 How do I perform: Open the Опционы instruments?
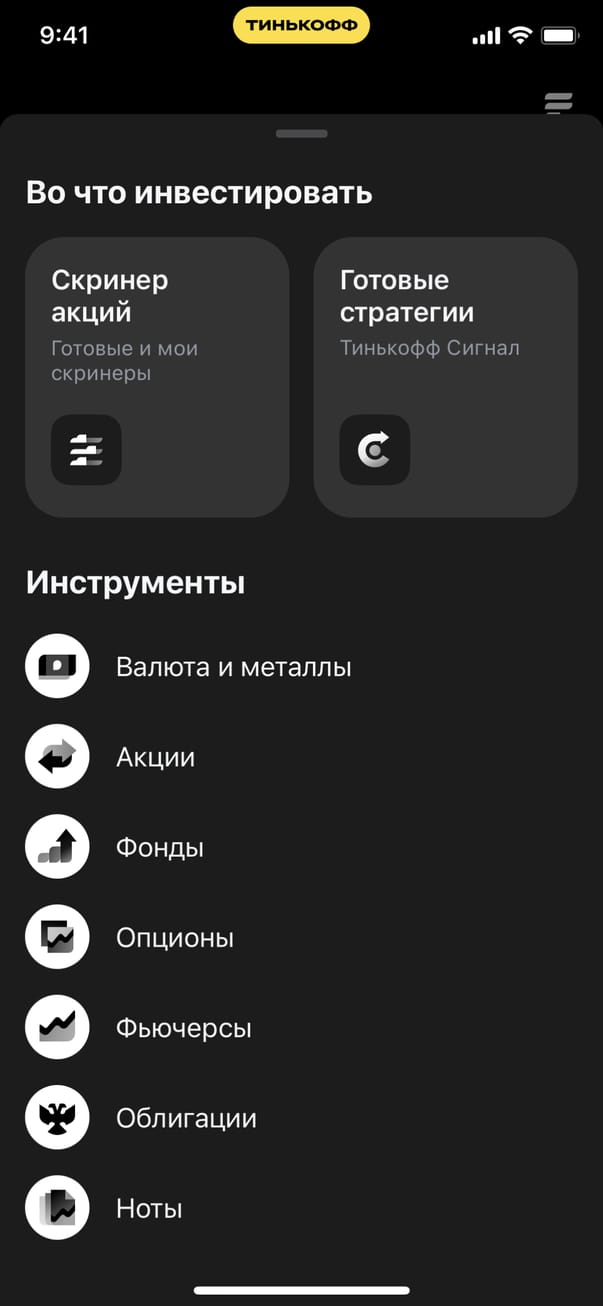[x=175, y=938]
